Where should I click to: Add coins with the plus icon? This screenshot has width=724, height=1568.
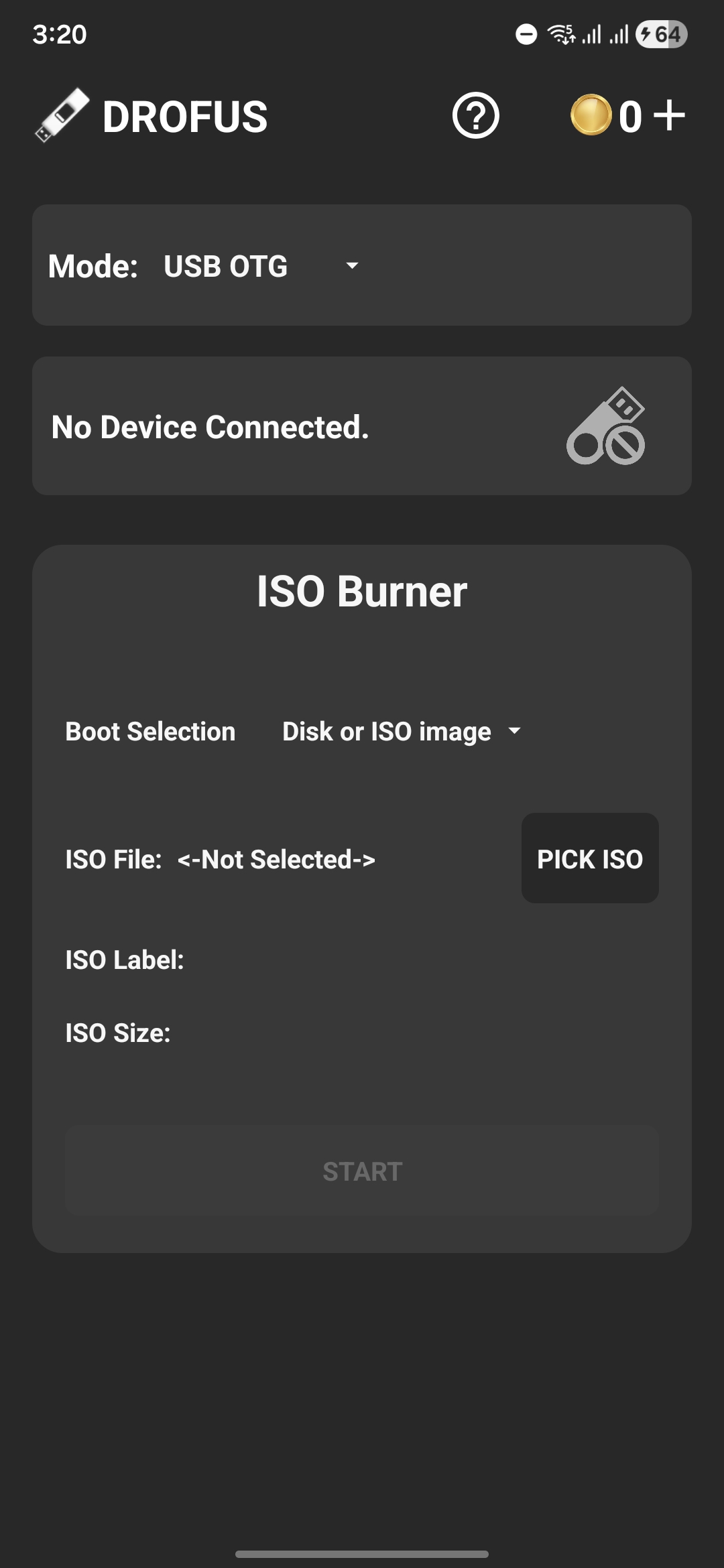(x=669, y=116)
